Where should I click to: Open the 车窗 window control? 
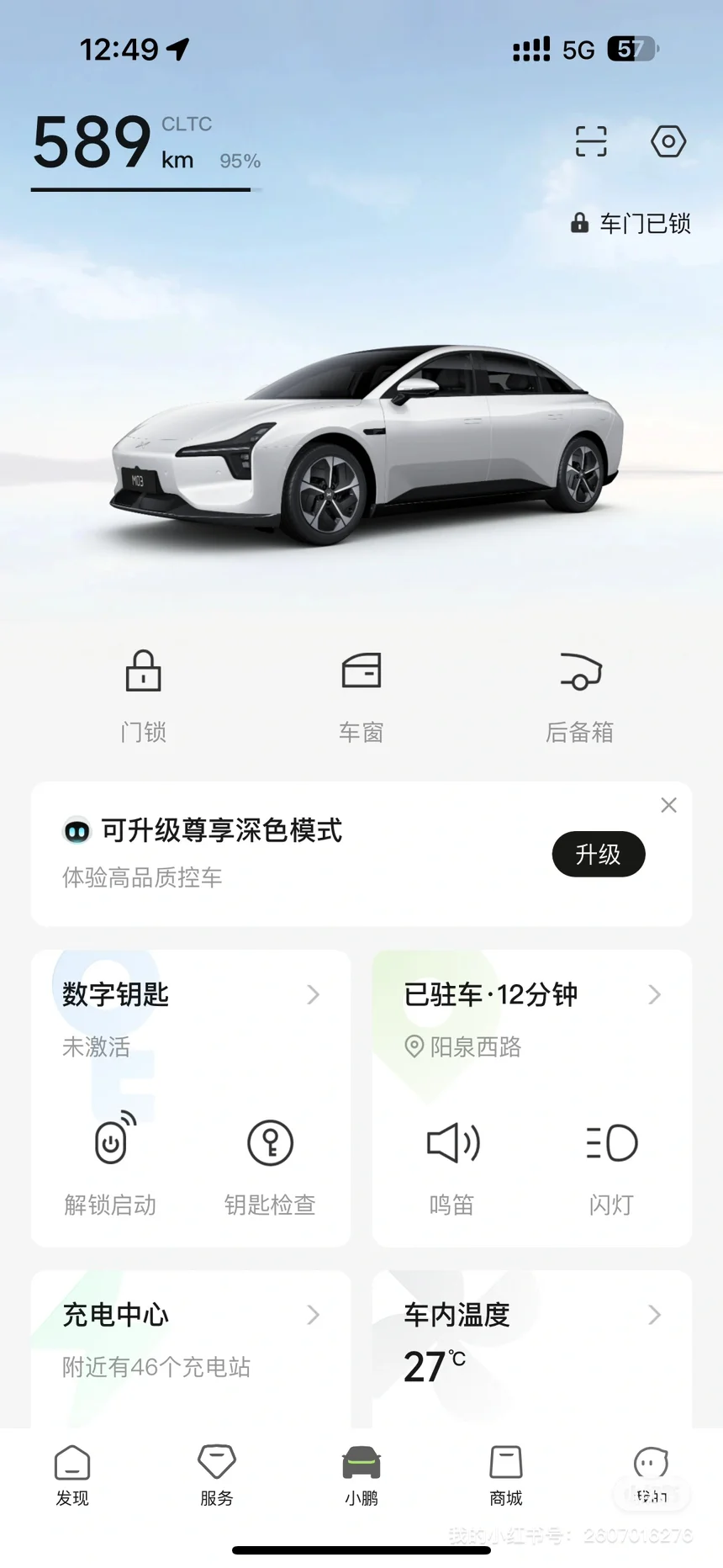(361, 694)
